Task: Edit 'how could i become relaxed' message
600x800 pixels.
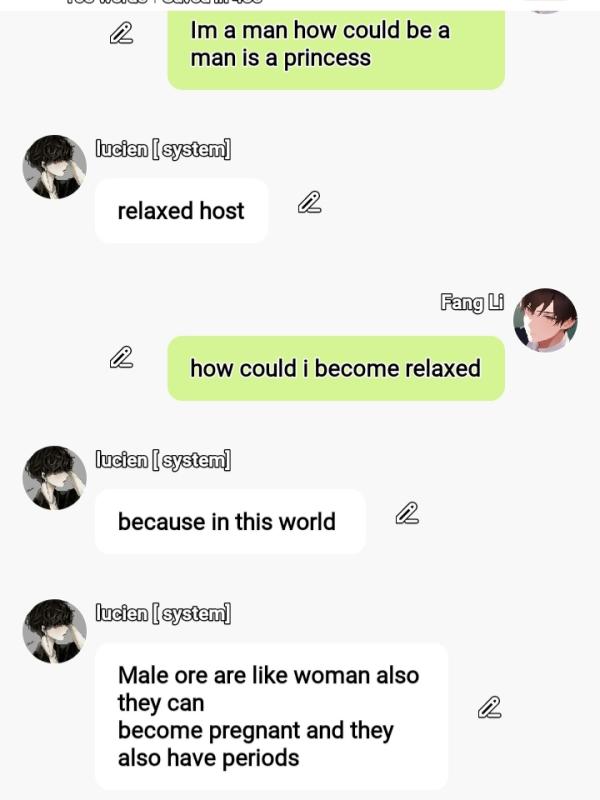Action: click(x=121, y=357)
